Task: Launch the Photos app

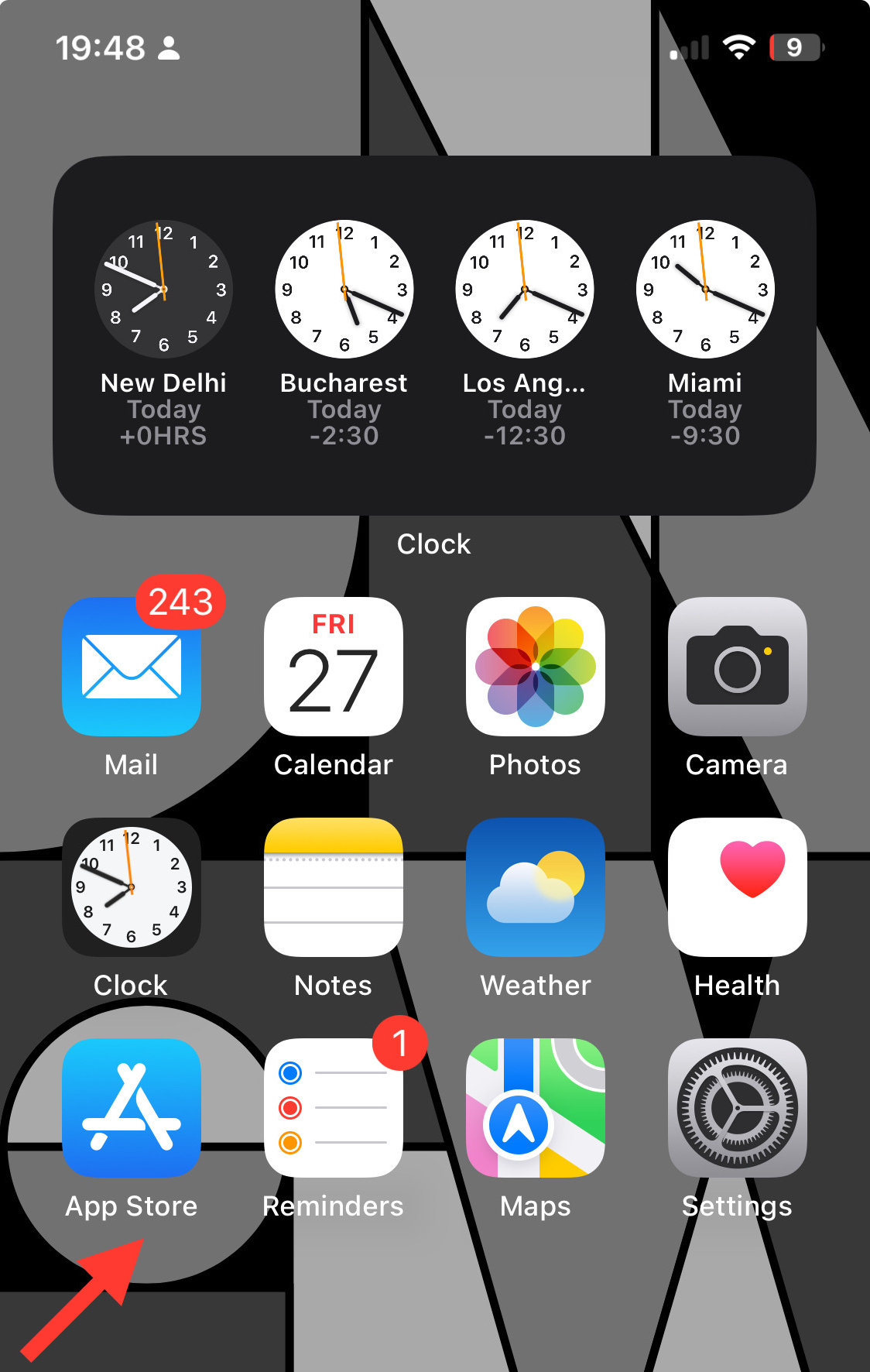Action: tap(535, 667)
